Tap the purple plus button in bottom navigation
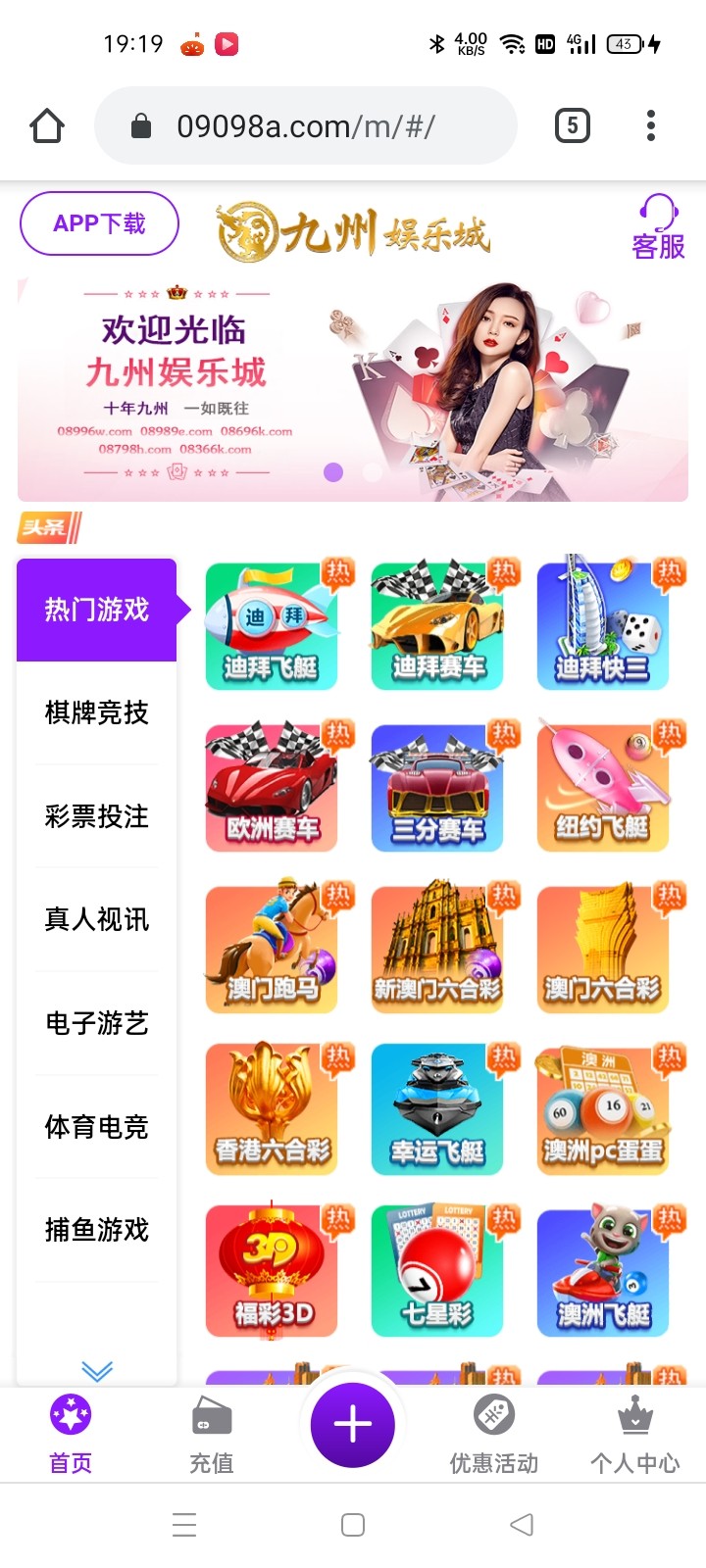 [x=352, y=1424]
